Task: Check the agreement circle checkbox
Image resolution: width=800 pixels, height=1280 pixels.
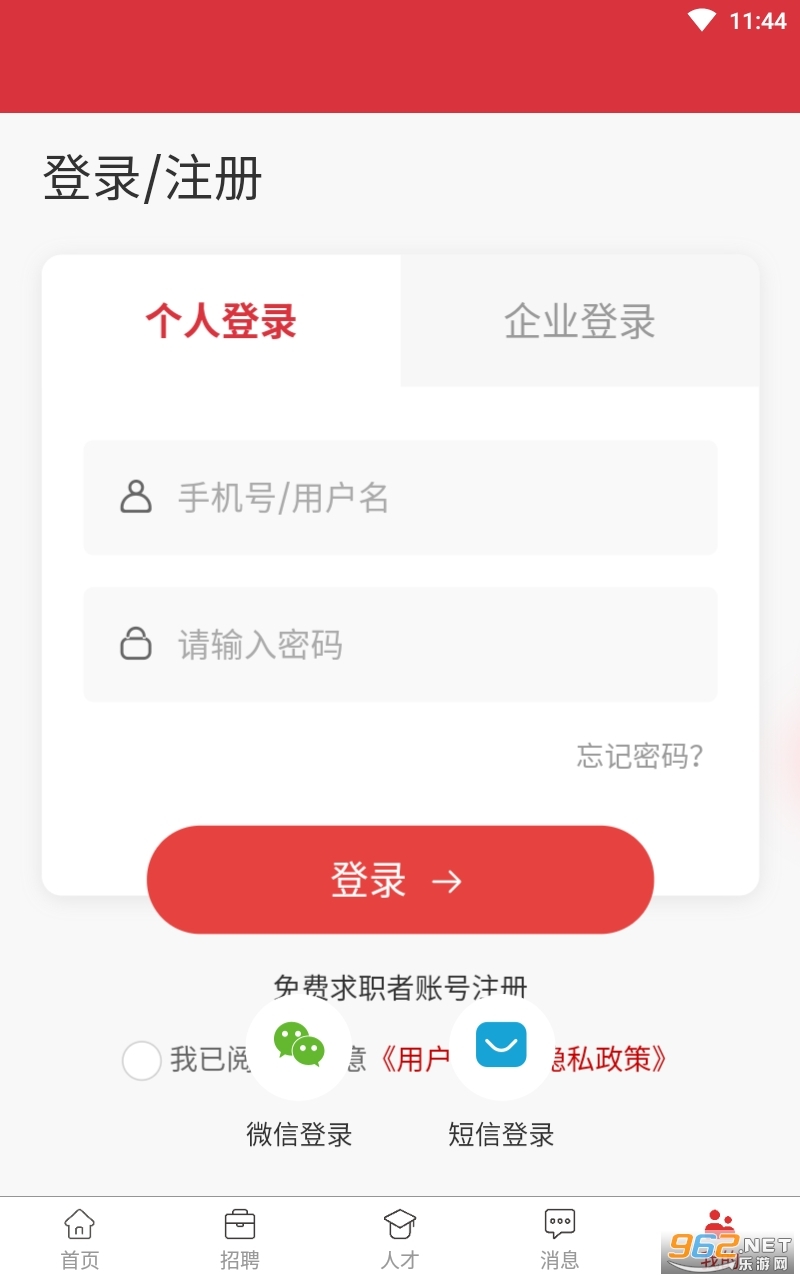Action: [x=142, y=1061]
